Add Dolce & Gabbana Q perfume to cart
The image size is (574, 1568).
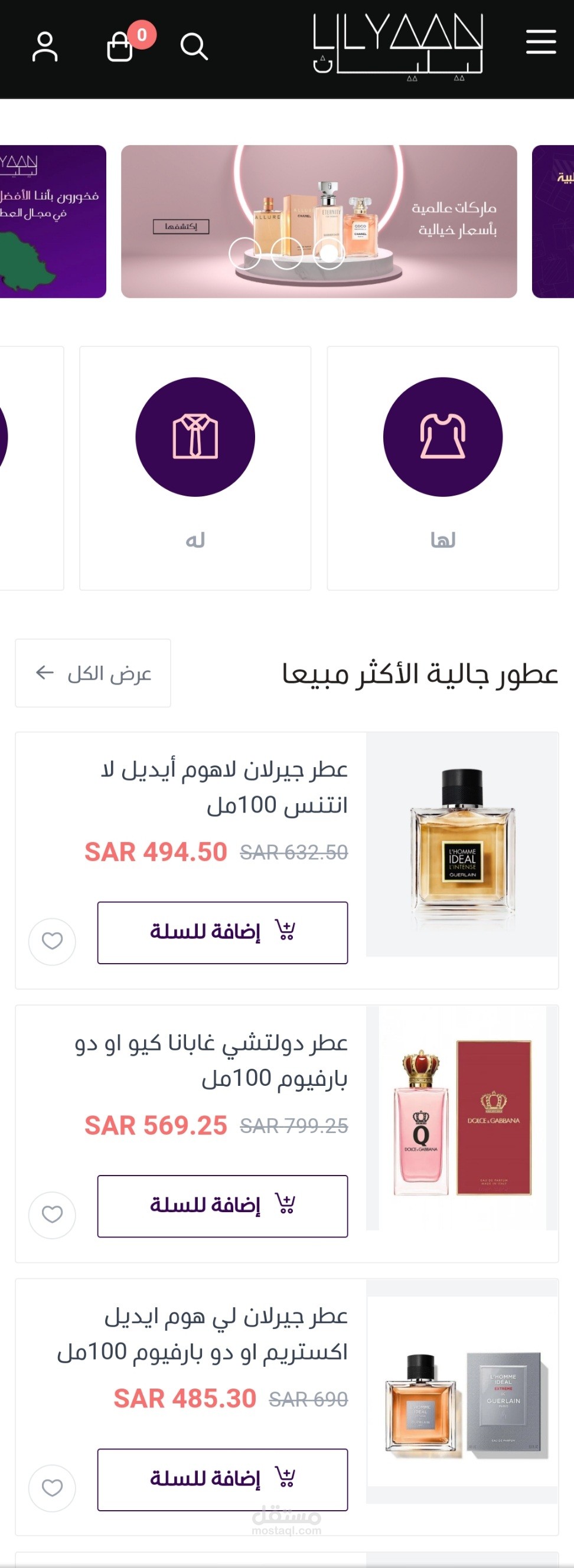tap(223, 1206)
